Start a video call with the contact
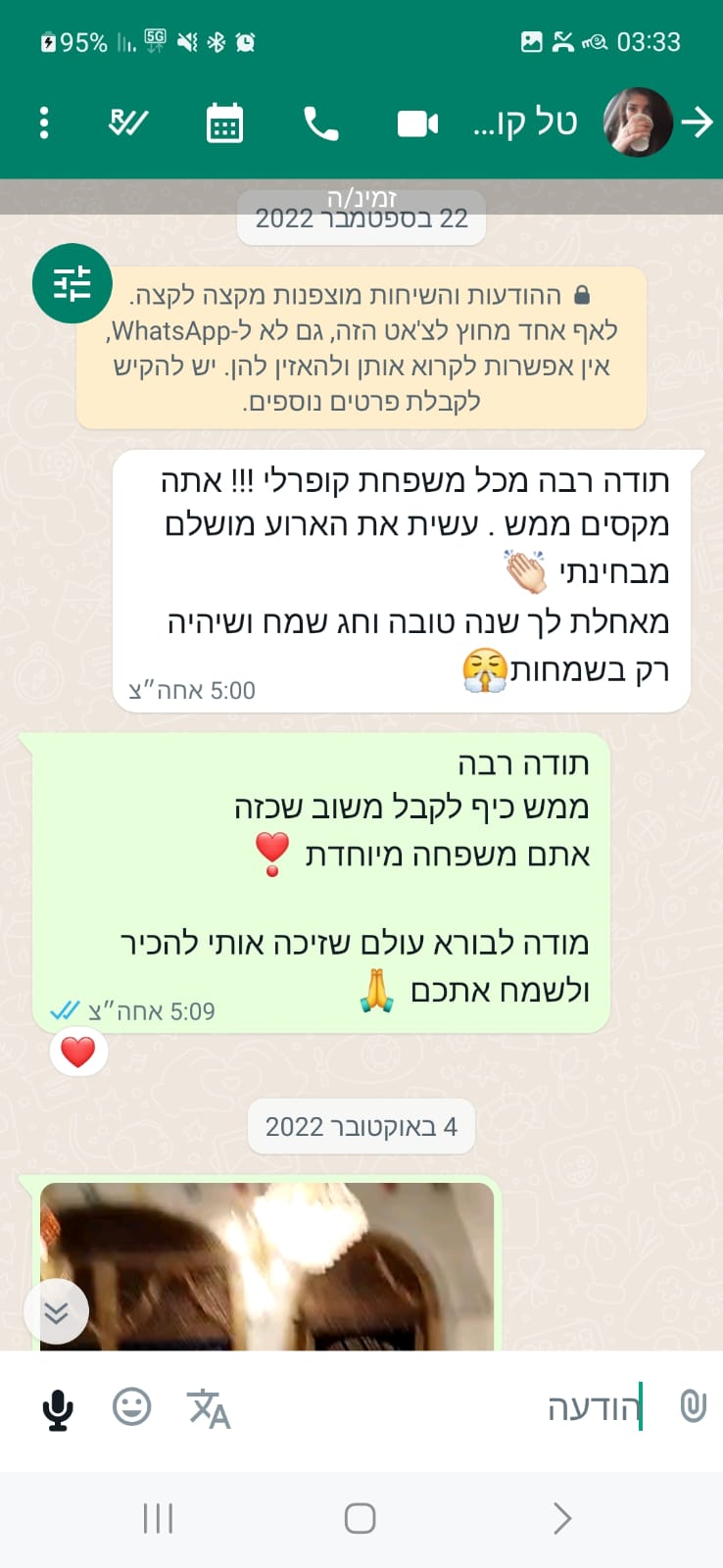The width and height of the screenshot is (723, 1568). click(417, 123)
